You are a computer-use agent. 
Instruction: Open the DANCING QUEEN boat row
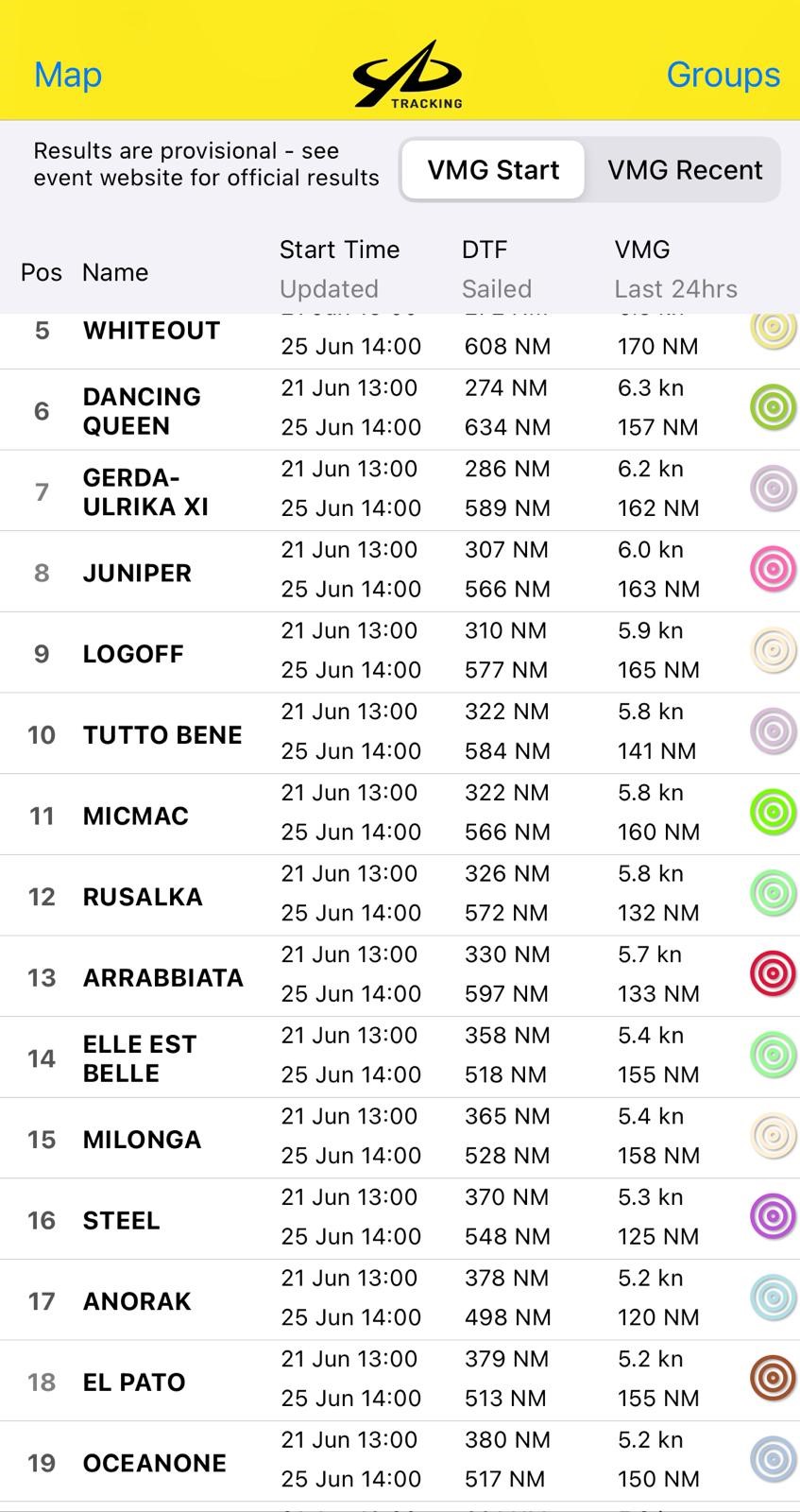coord(400,410)
